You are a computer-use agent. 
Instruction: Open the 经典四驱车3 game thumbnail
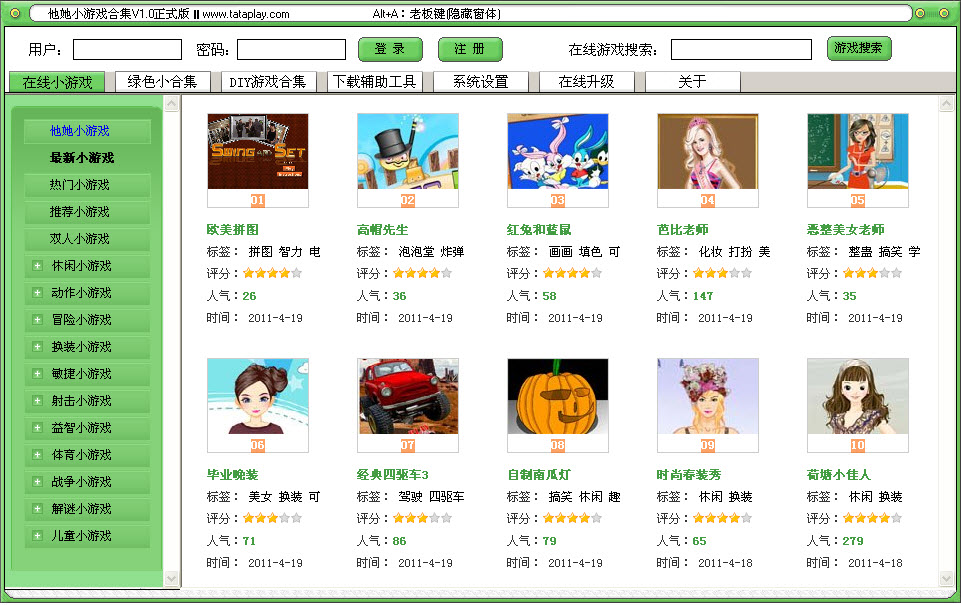click(407, 397)
